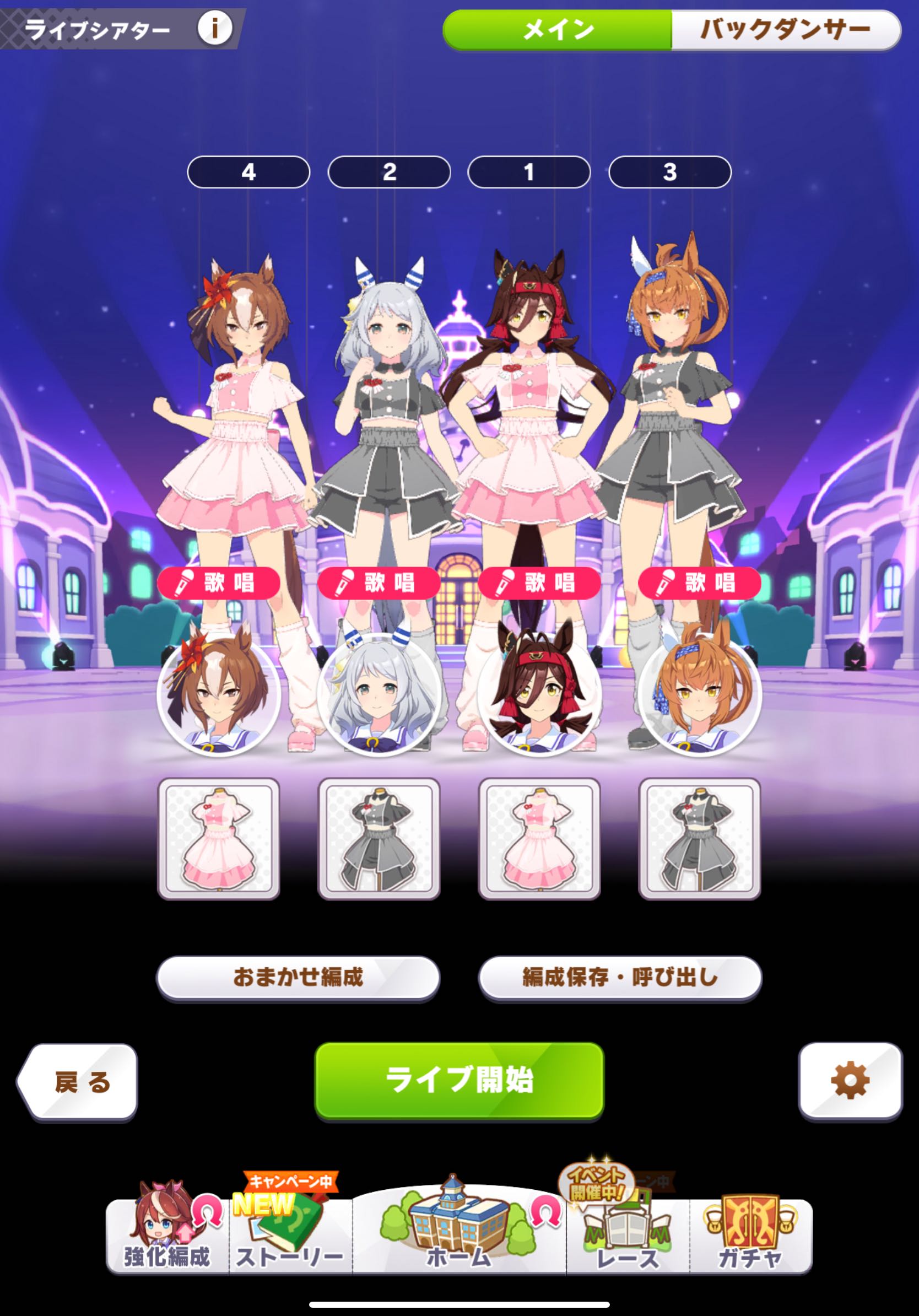Switch to the バックダンサー tab
919x1316 pixels.
(785, 29)
